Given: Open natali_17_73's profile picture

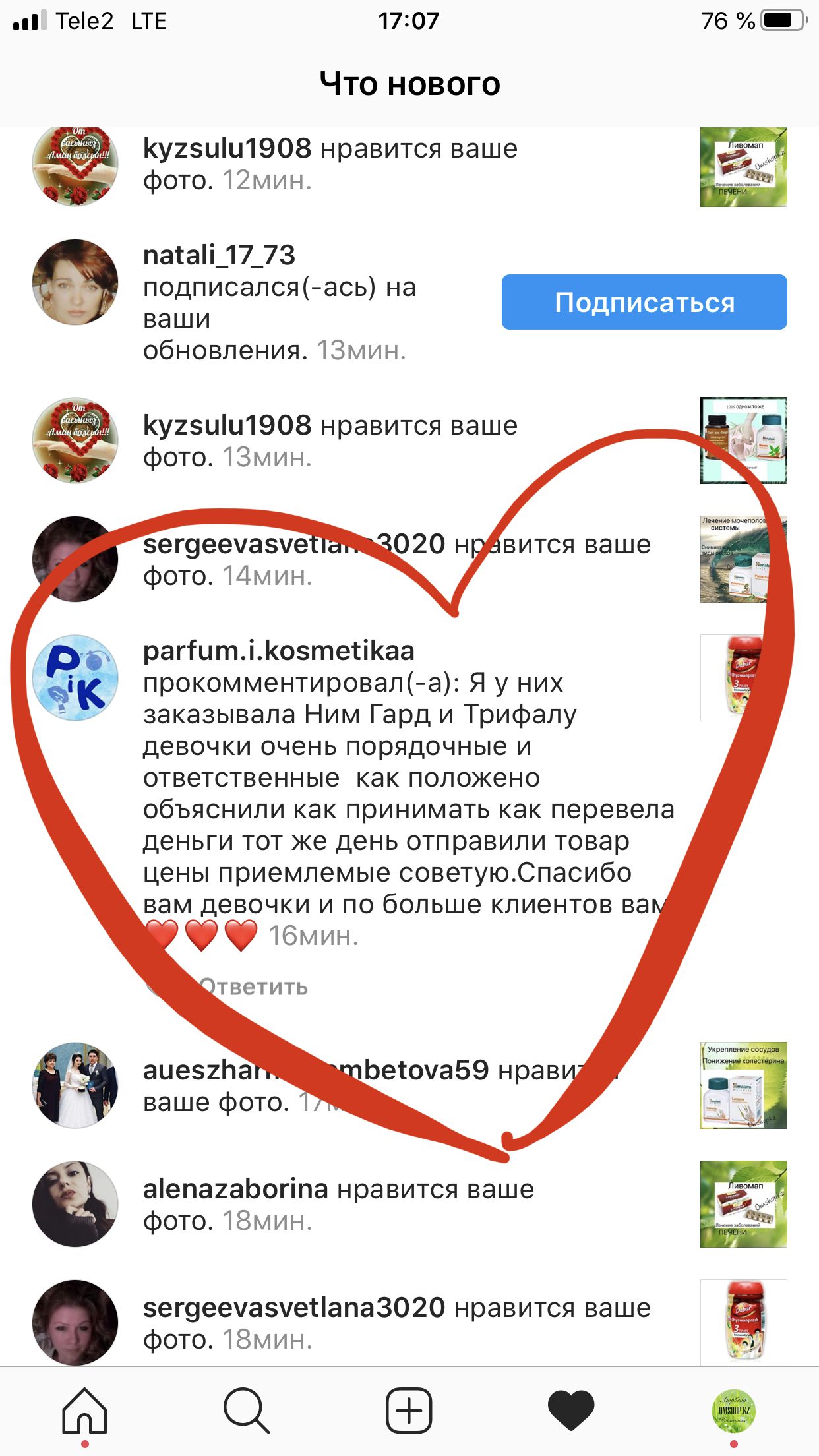Looking at the screenshot, I should click(x=75, y=282).
